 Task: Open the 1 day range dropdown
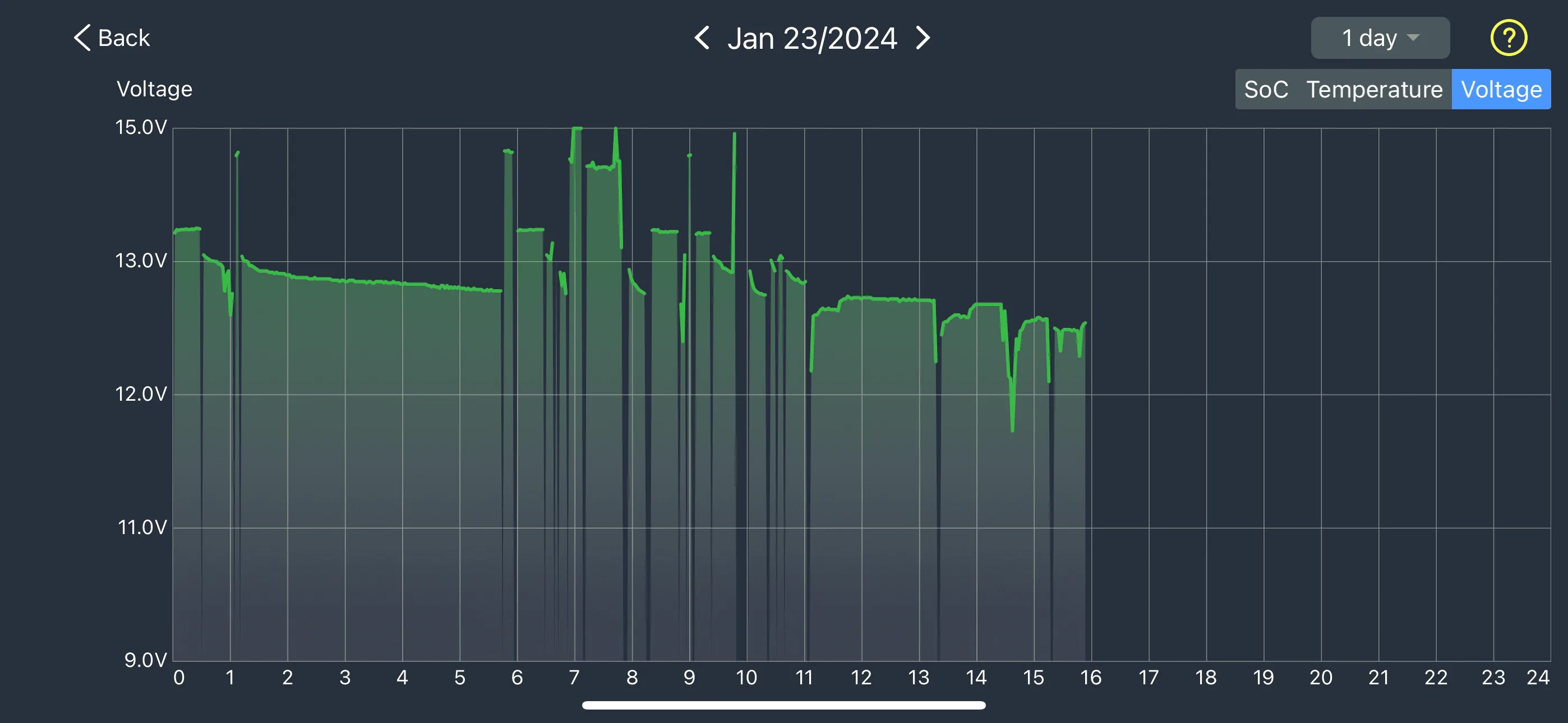pyautogui.click(x=1380, y=38)
